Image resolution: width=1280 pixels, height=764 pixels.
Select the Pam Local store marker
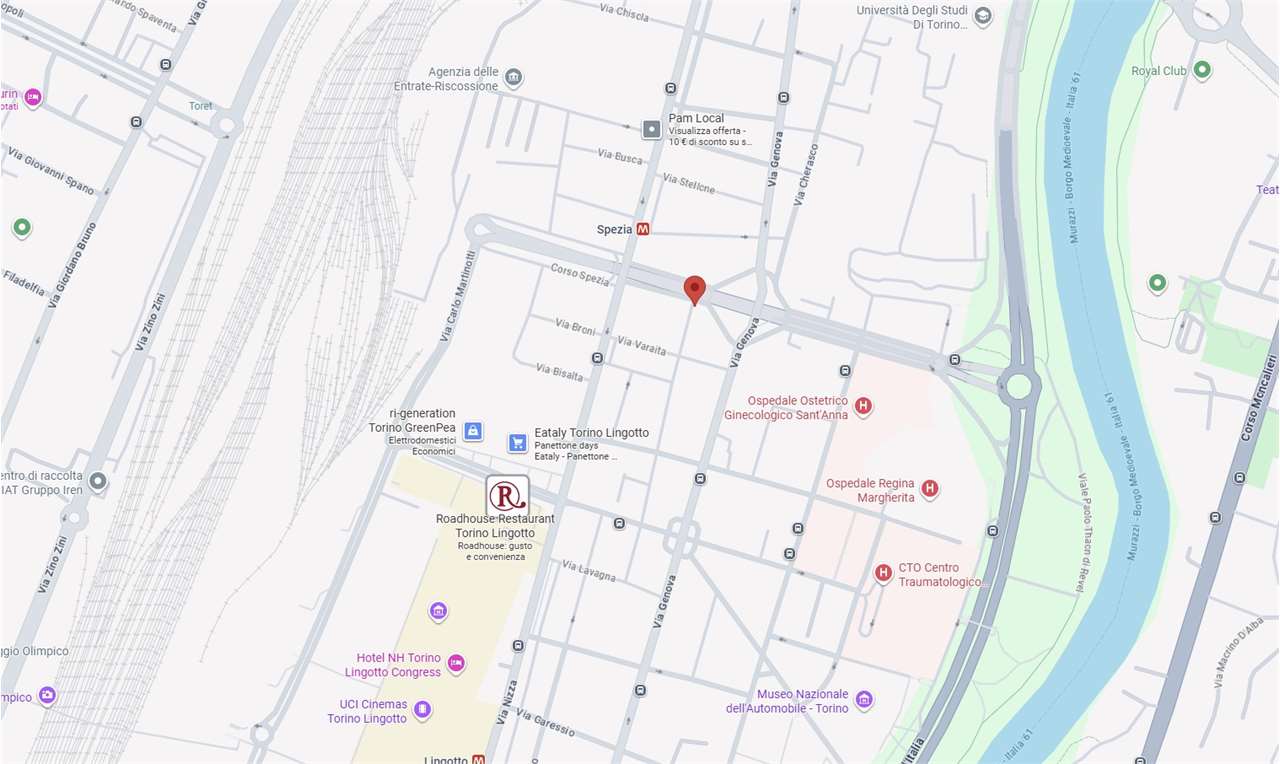tap(652, 129)
